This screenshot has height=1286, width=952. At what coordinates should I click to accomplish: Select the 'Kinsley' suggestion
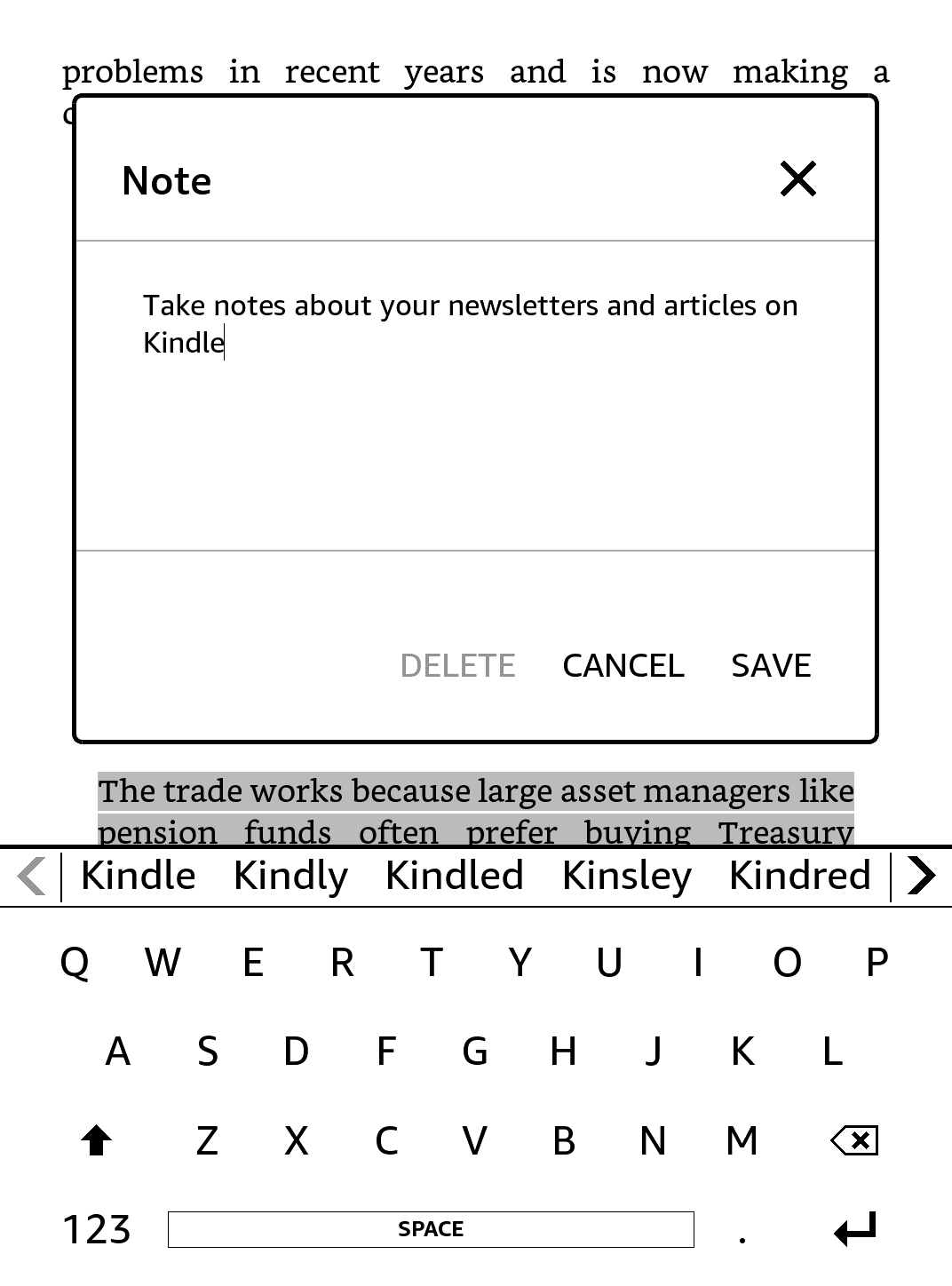627,877
